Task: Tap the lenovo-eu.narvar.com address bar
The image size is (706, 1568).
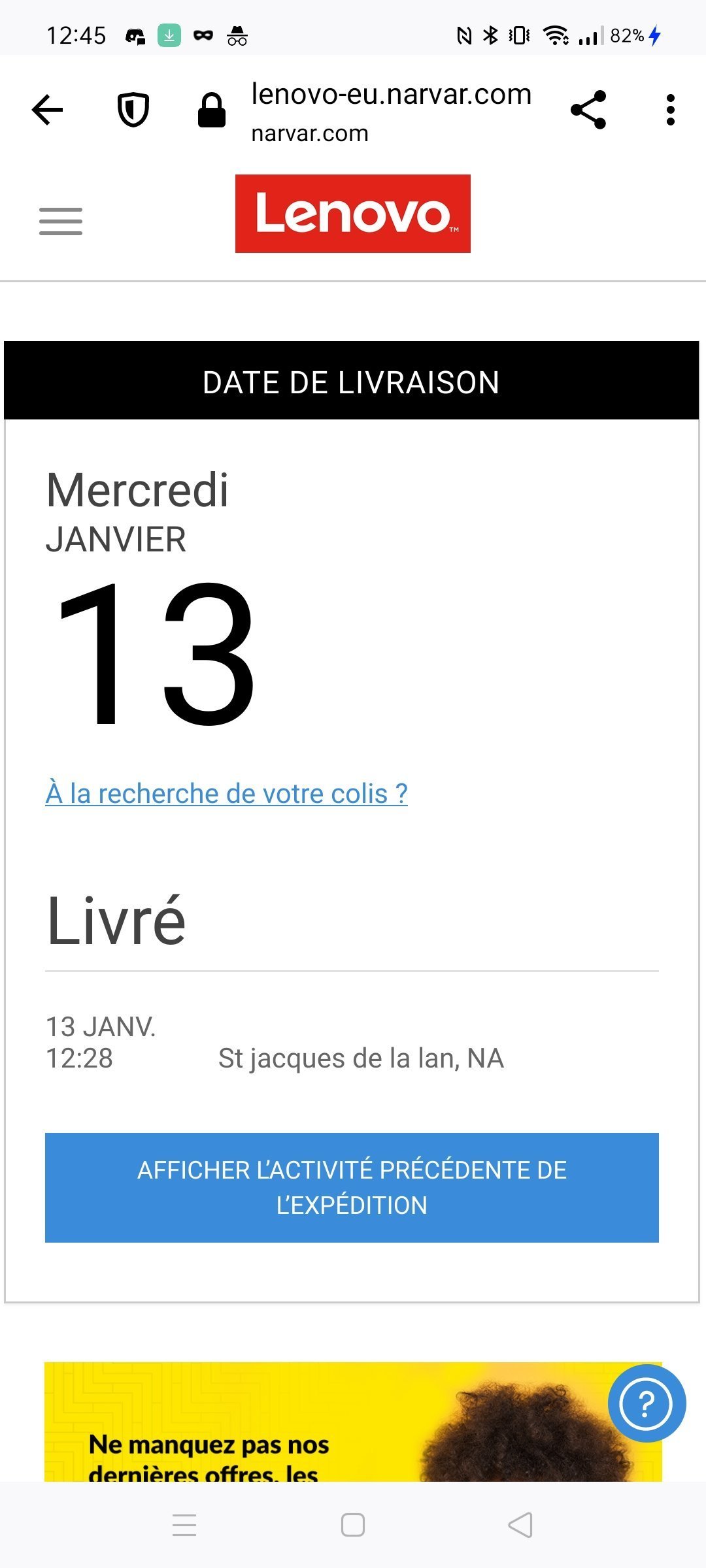Action: point(391,112)
